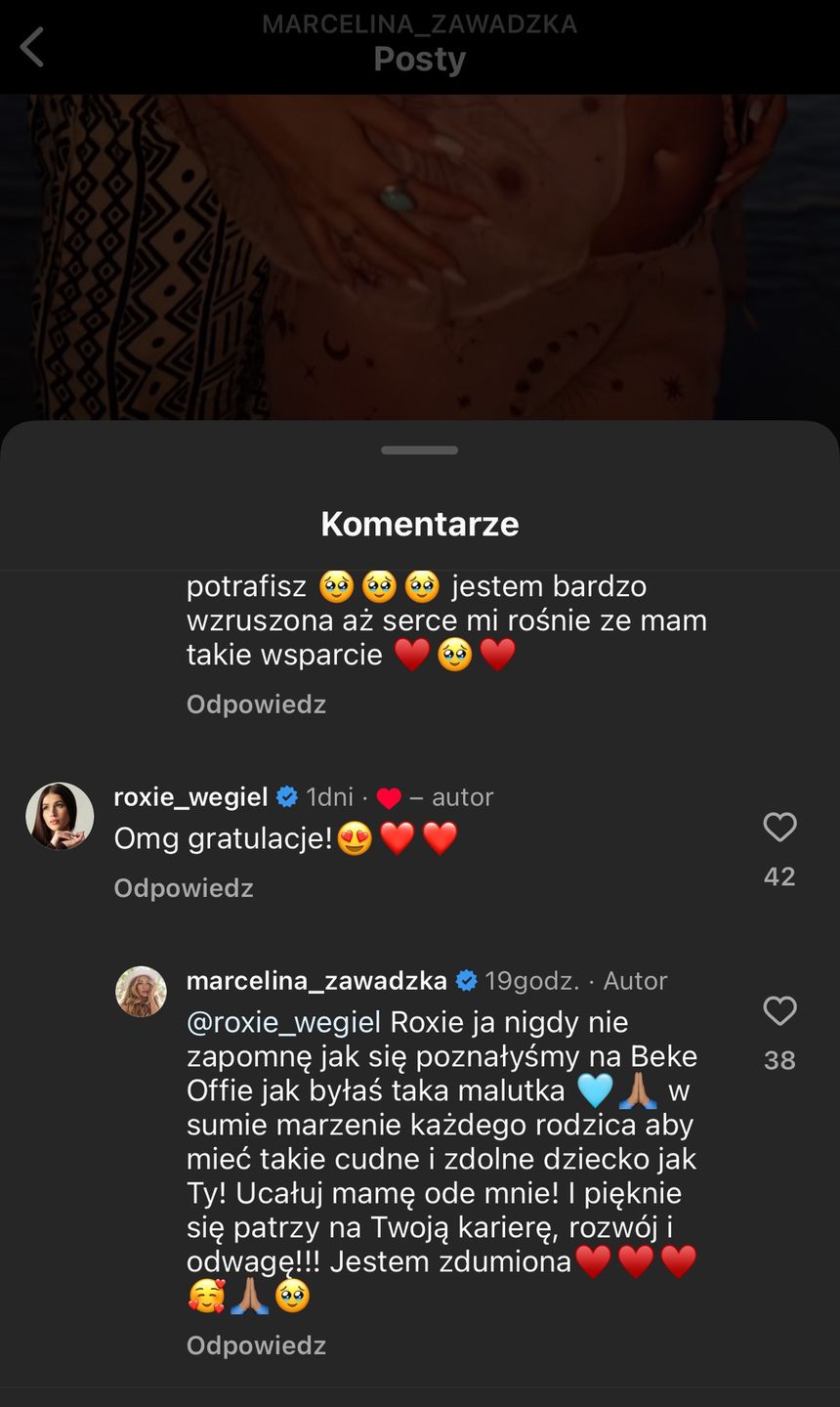Reply to roxie_wegiel's comment
Screen dimensions: 840x1407
coord(184,888)
